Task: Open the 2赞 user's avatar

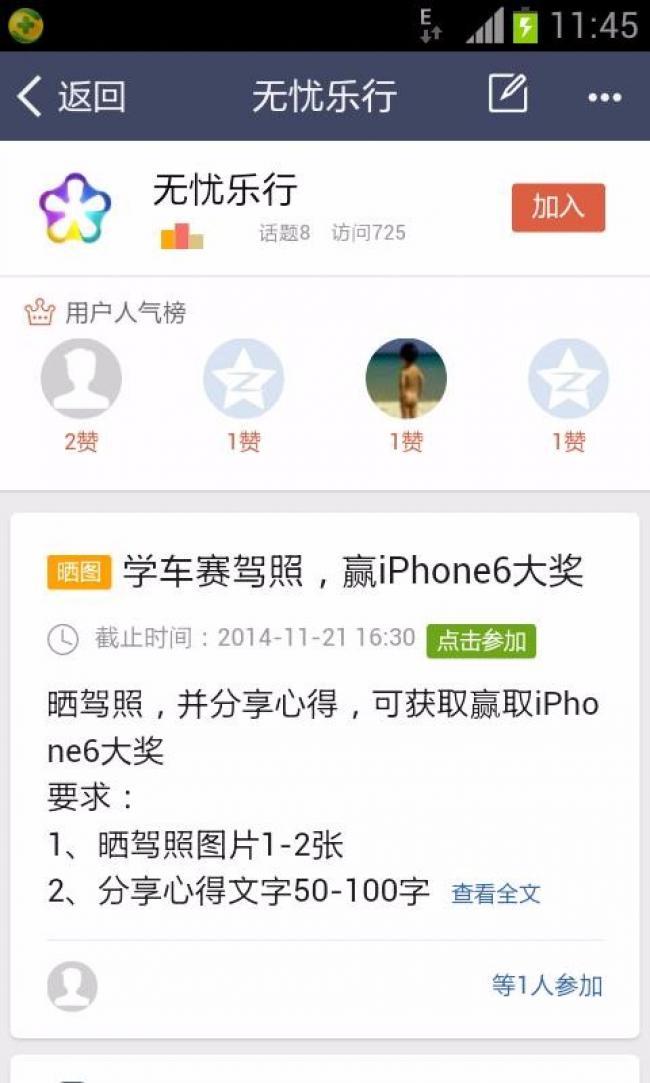Action: [82, 378]
